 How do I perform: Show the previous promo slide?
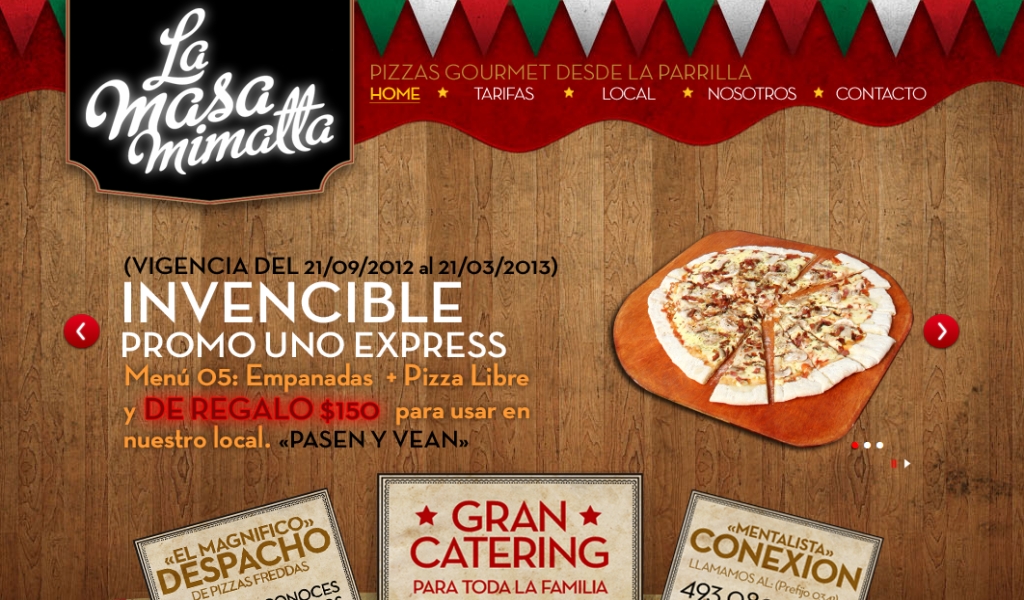click(81, 331)
